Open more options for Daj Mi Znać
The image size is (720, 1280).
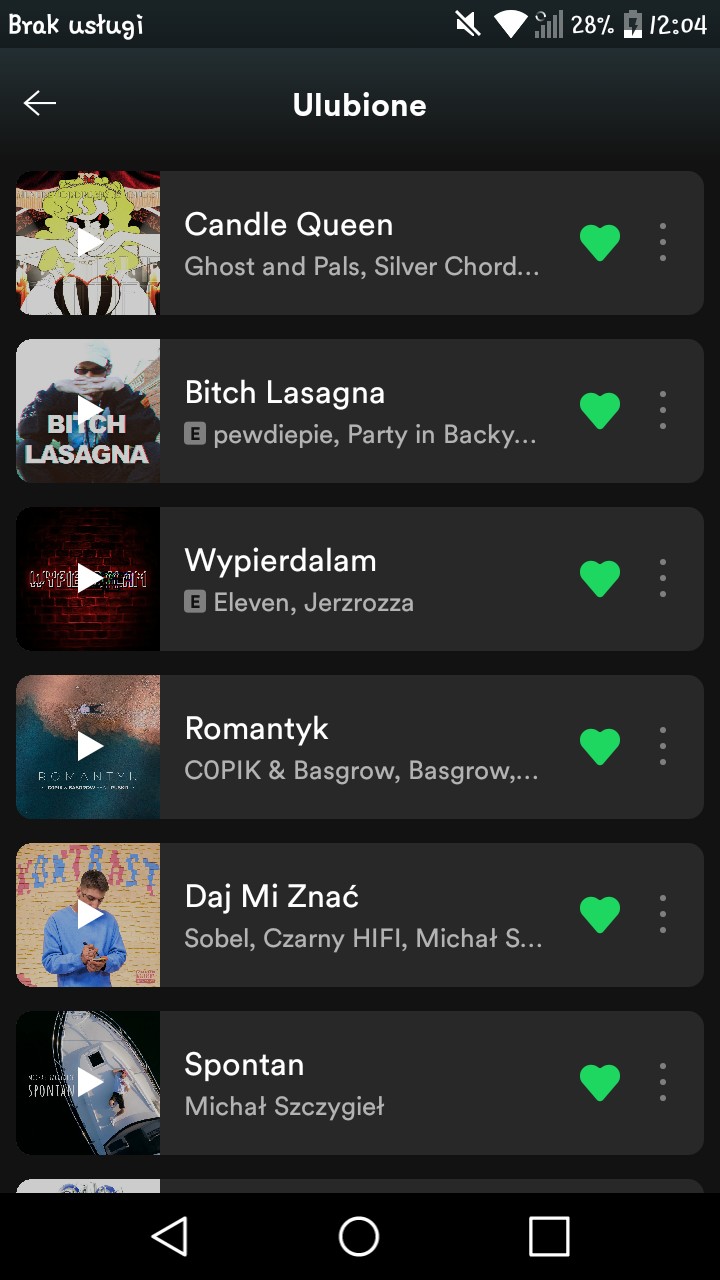tap(662, 915)
